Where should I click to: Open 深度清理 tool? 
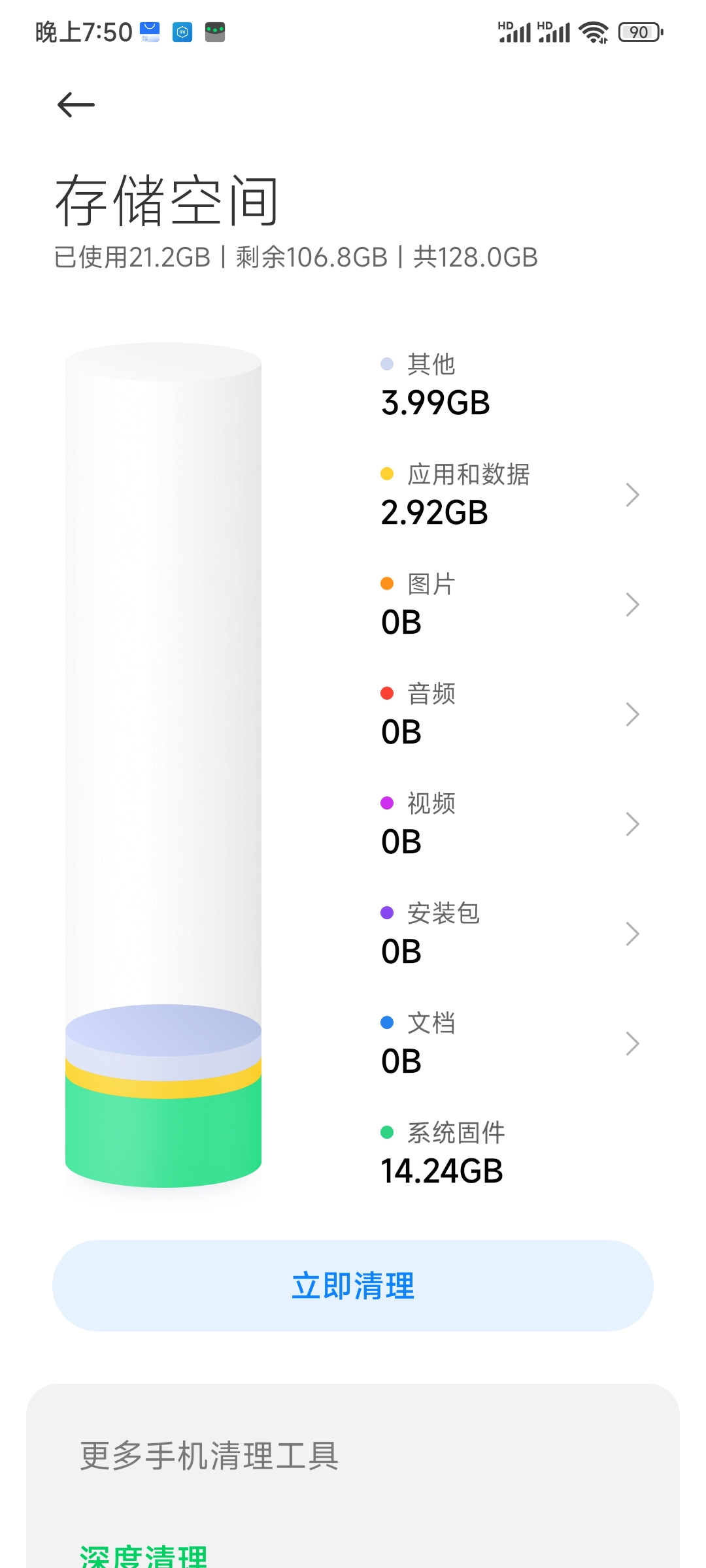point(144,1556)
